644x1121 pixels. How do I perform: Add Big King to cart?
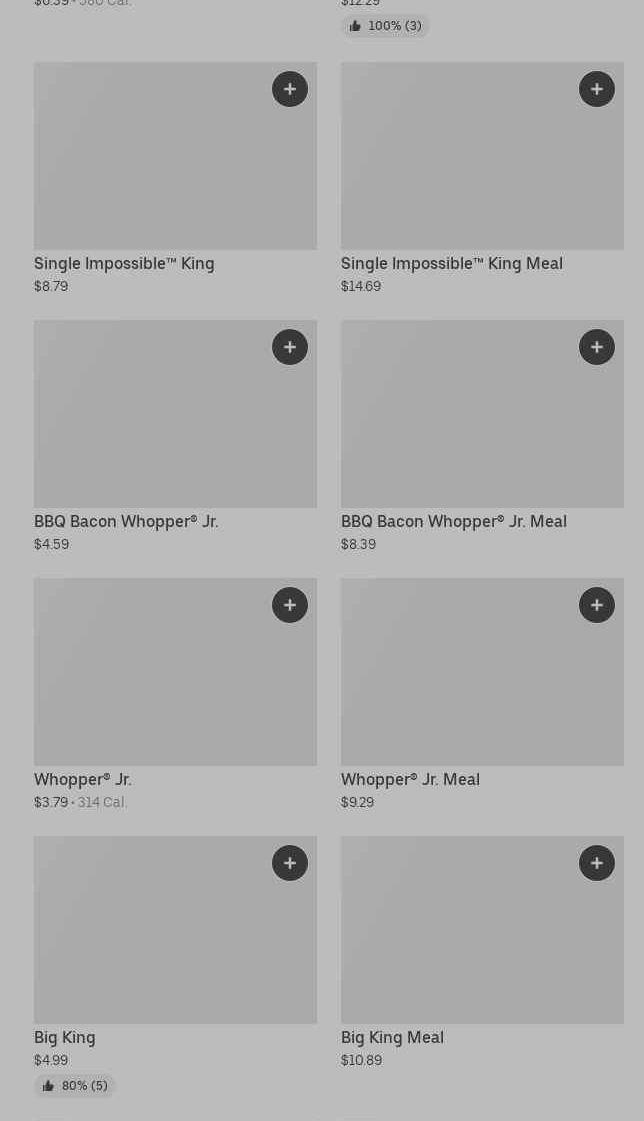[x=290, y=863]
